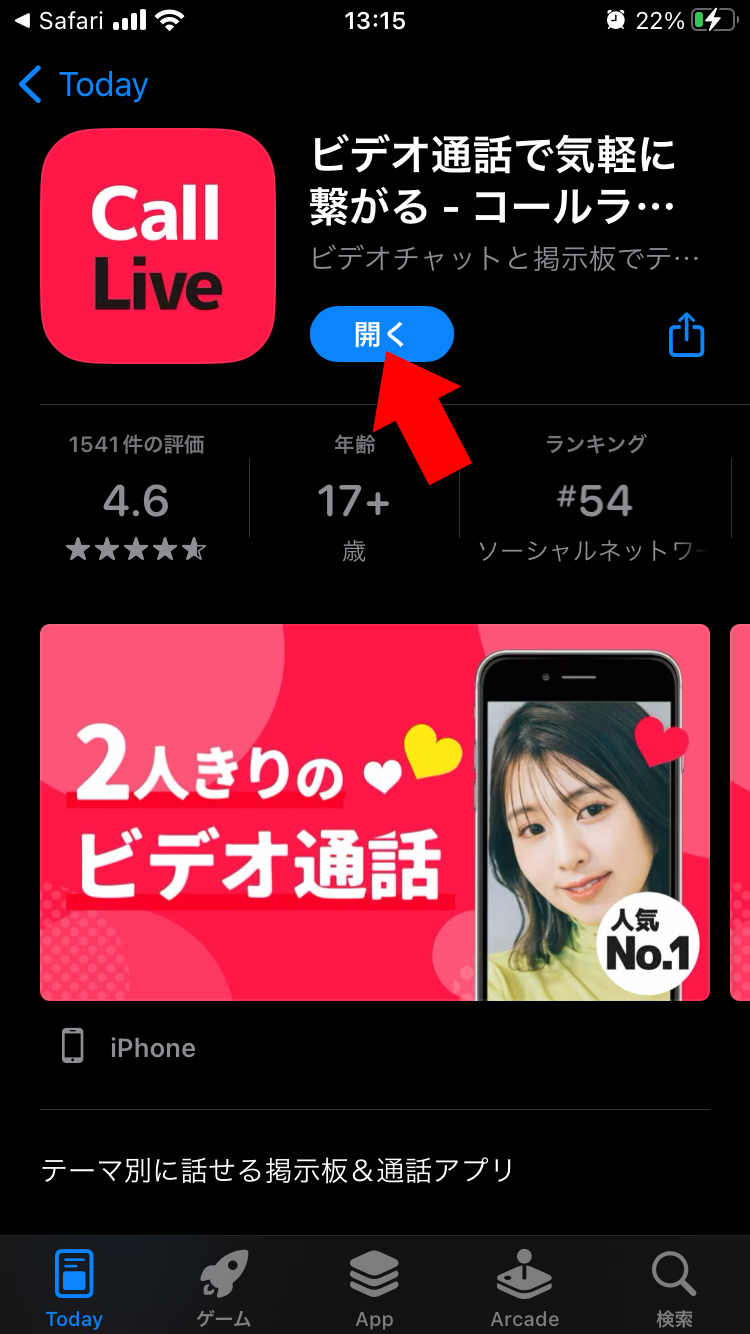Switch to the App tab
This screenshot has width=750, height=1334.
tap(374, 1290)
